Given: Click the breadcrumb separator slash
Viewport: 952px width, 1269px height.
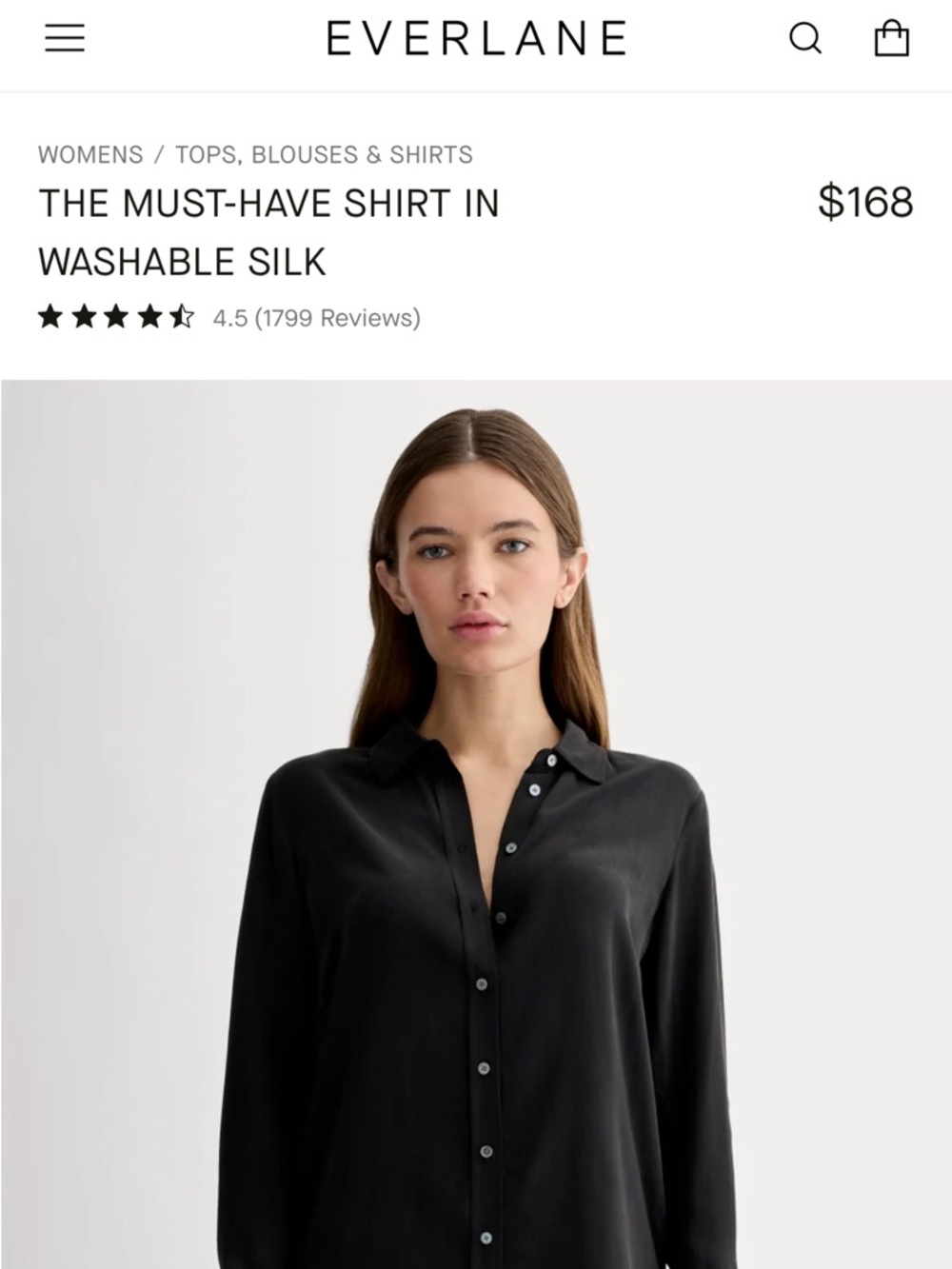Looking at the screenshot, I should pyautogui.click(x=159, y=154).
